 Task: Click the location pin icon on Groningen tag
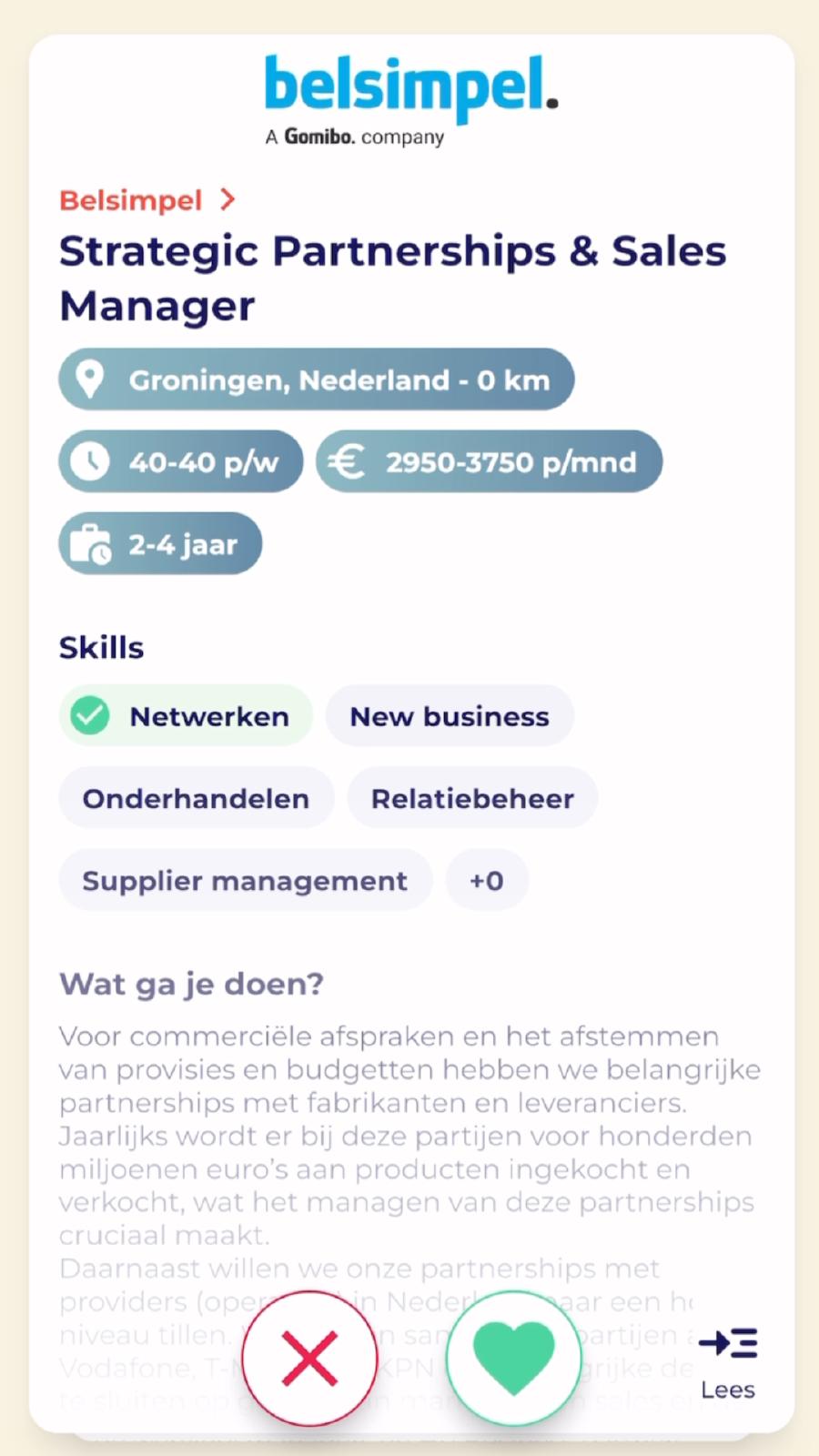pos(91,379)
